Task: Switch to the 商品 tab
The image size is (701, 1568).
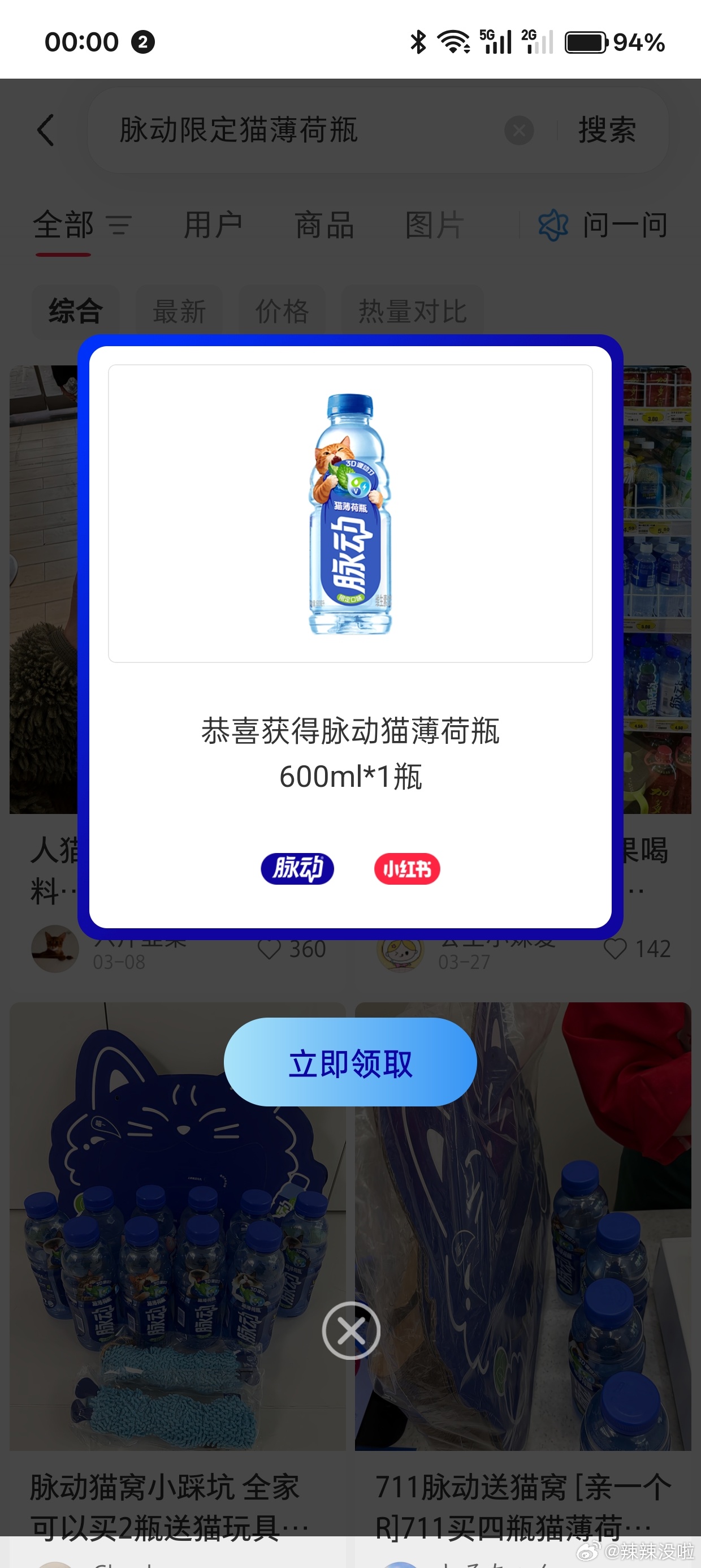Action: pos(324,225)
